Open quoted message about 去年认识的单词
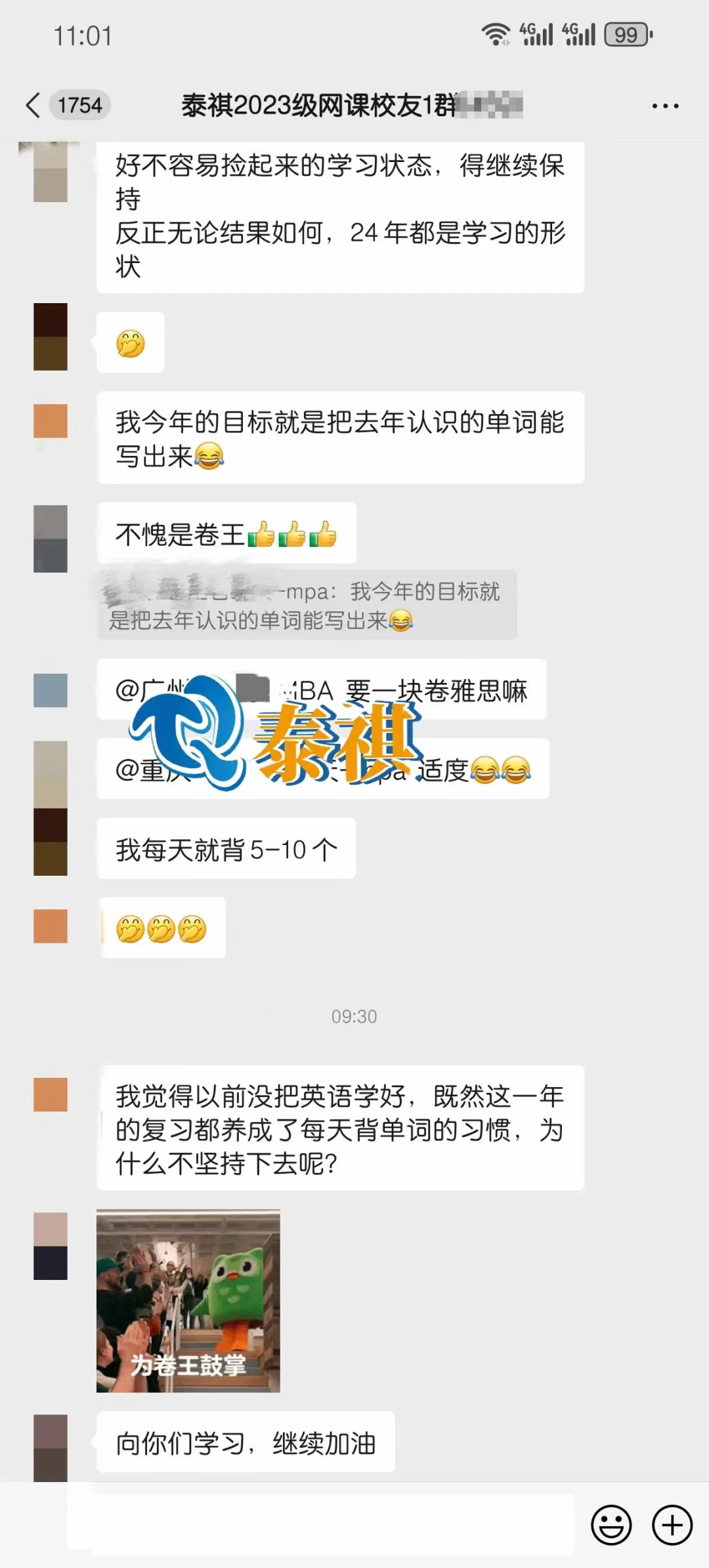Screen dimensions: 709x1568 (307, 606)
